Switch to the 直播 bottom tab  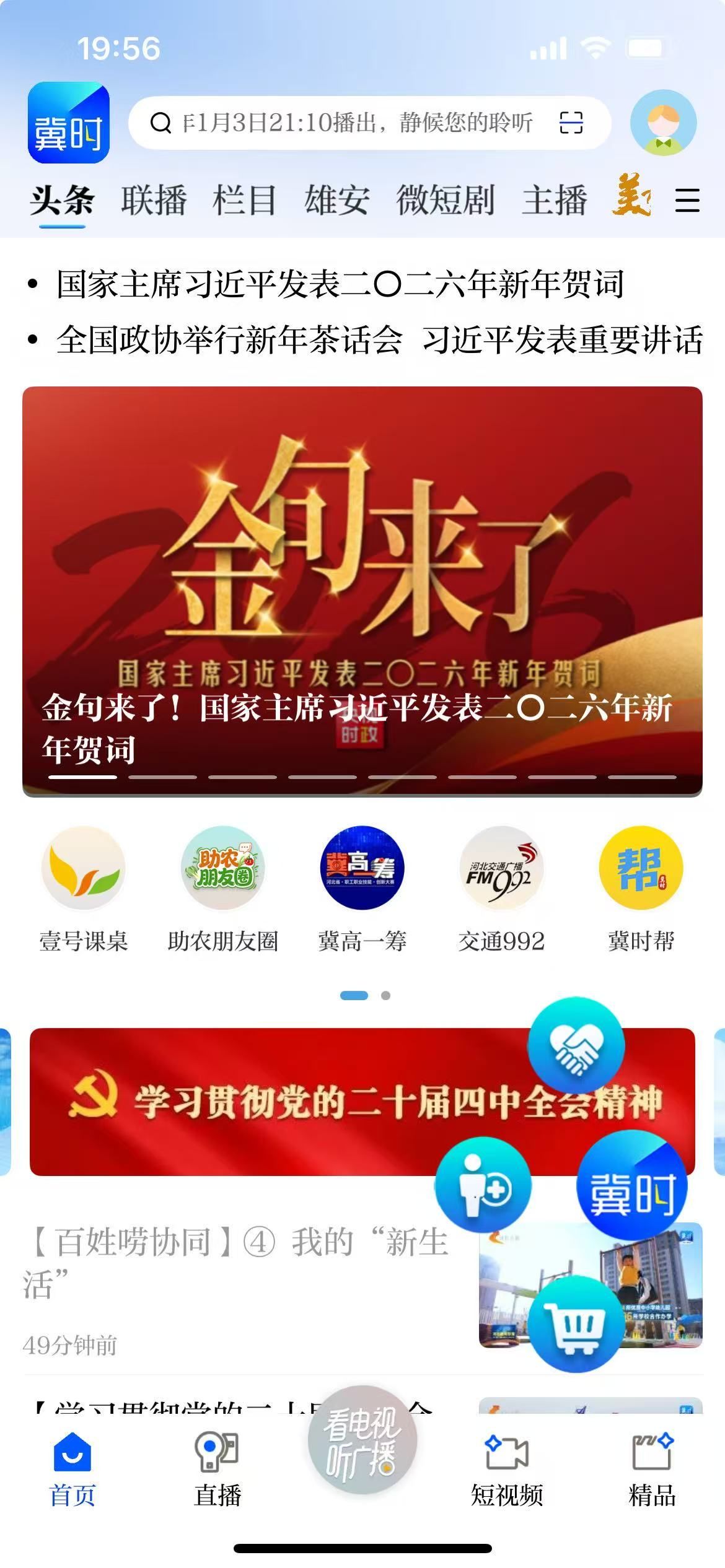[217, 1469]
